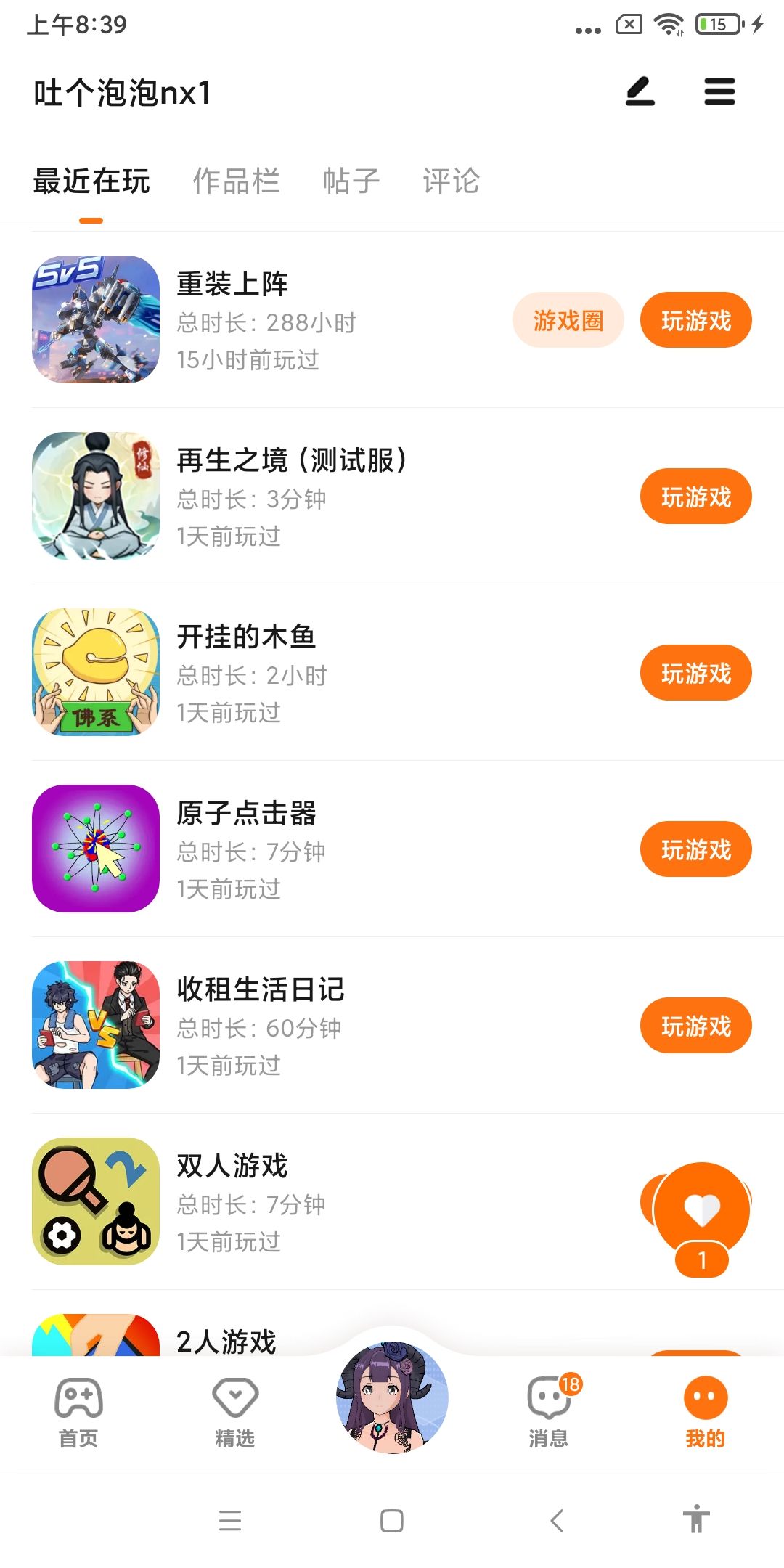
Task: Open 游戏圈 for 重装上阵
Action: point(568,320)
